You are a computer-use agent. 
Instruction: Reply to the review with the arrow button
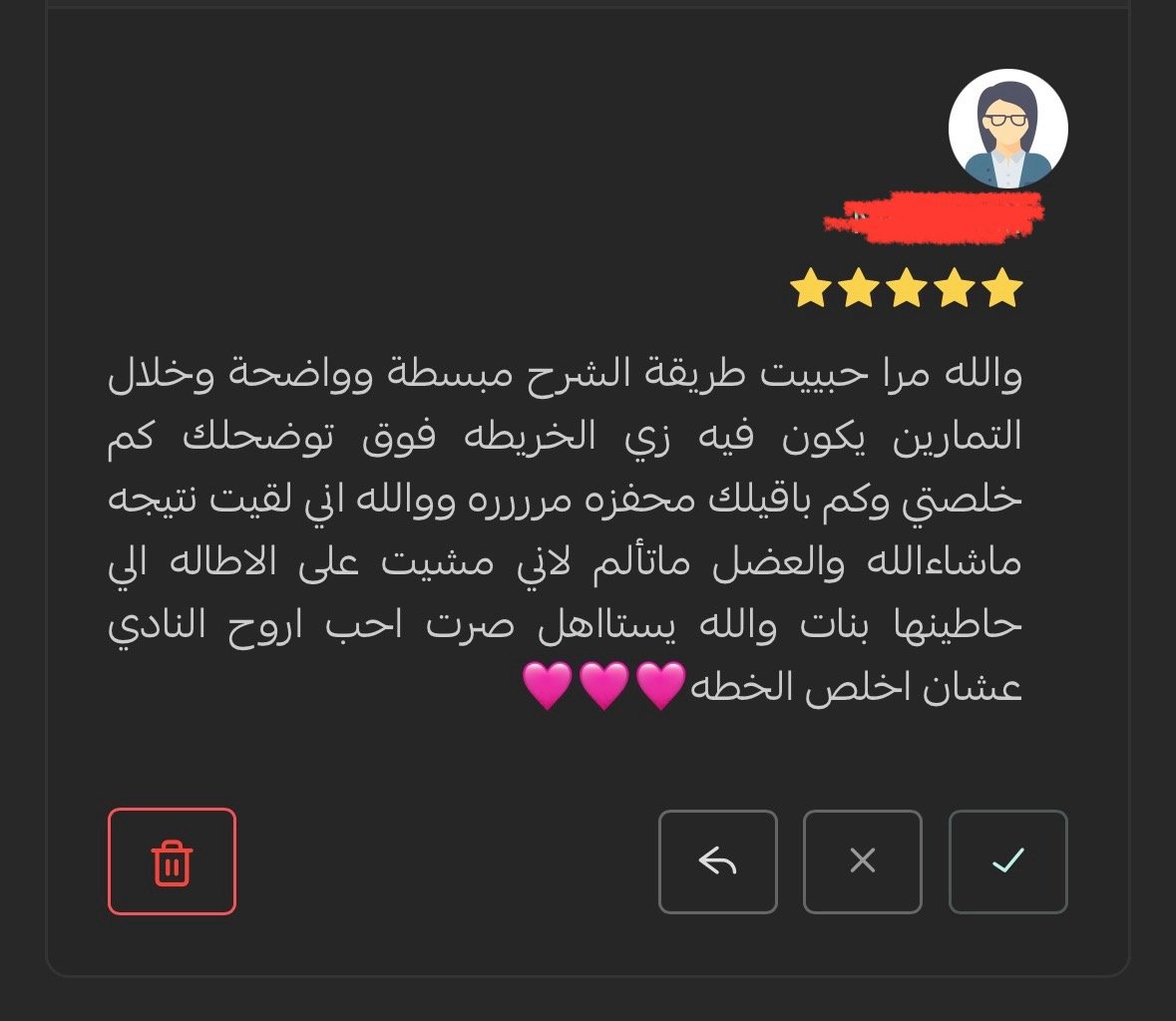717,861
